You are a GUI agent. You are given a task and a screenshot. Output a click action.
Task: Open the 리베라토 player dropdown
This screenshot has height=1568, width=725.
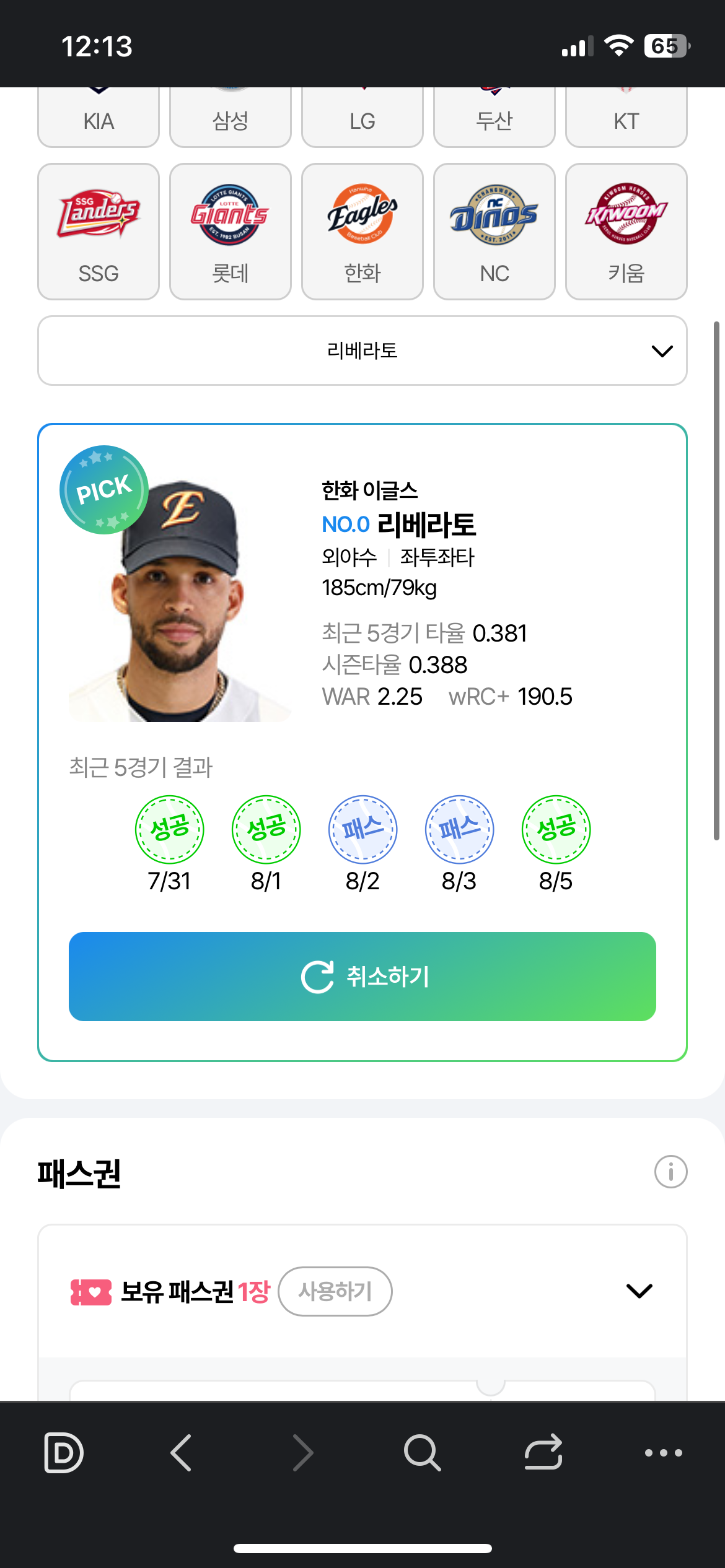[x=362, y=351]
